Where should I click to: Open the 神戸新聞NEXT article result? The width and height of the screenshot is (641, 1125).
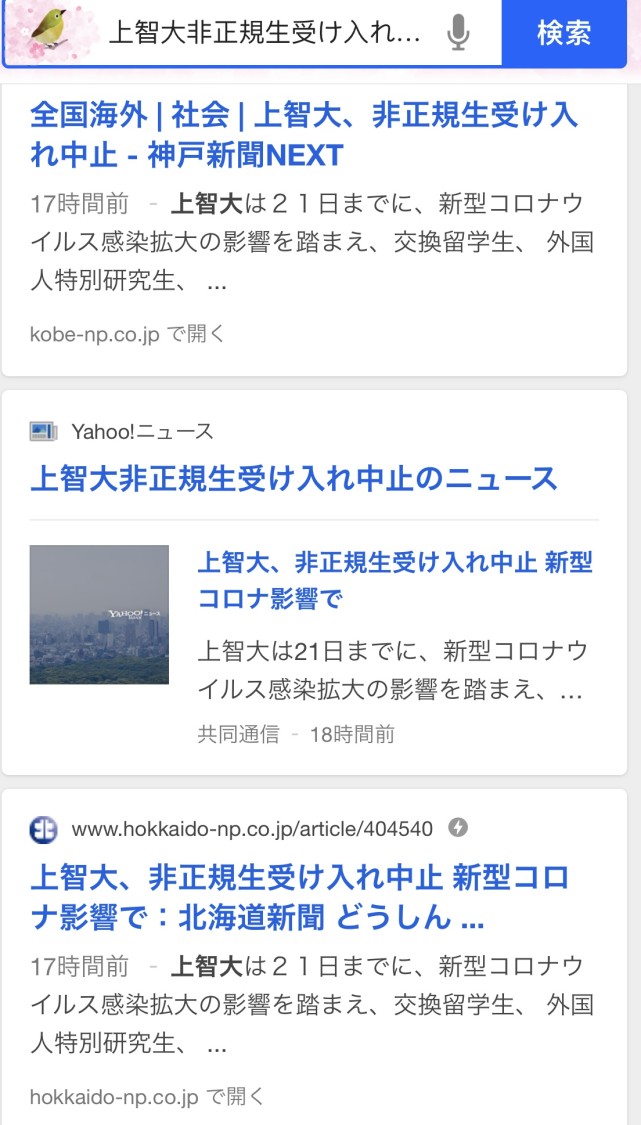304,135
